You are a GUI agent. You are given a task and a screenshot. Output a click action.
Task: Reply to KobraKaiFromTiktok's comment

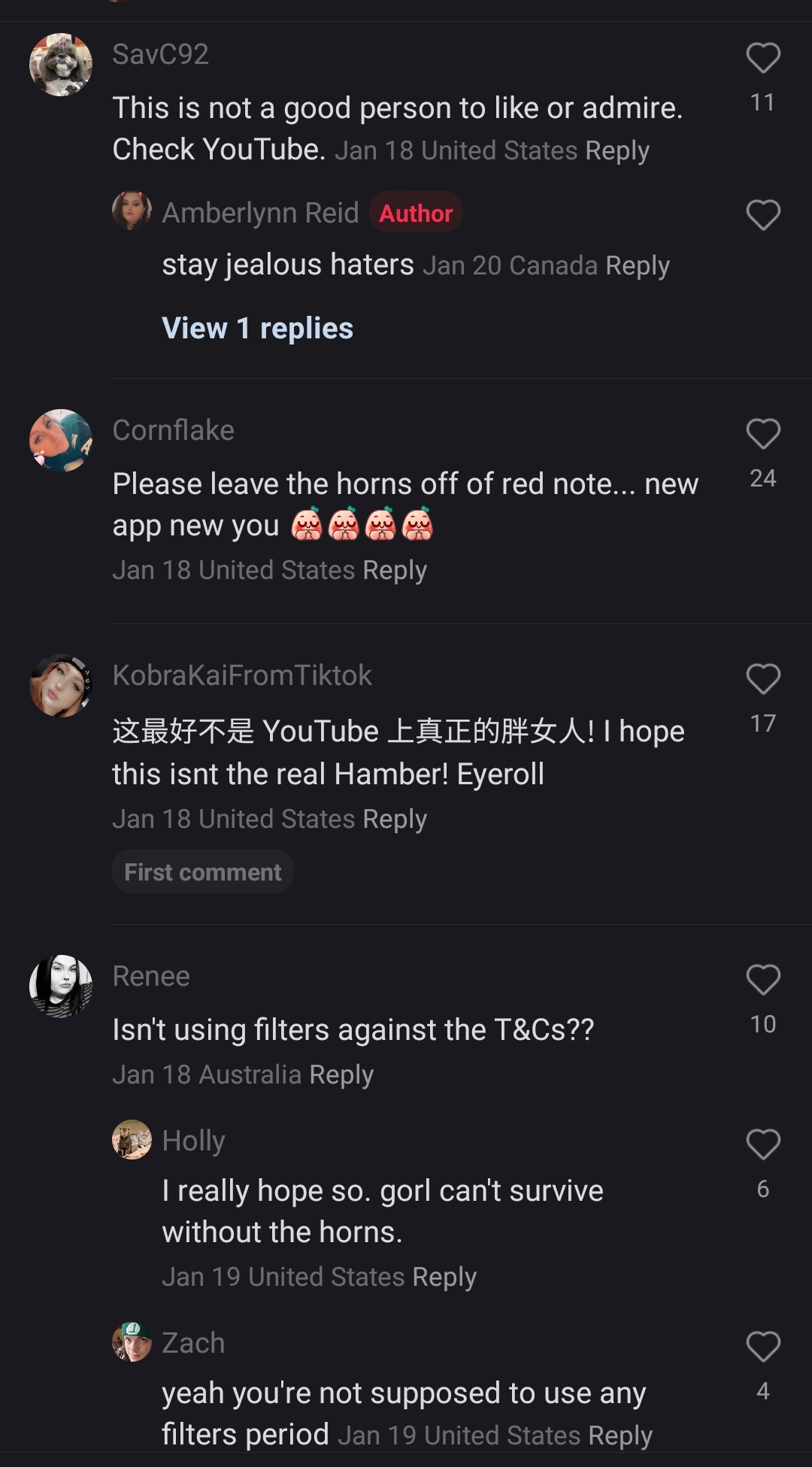(x=395, y=819)
